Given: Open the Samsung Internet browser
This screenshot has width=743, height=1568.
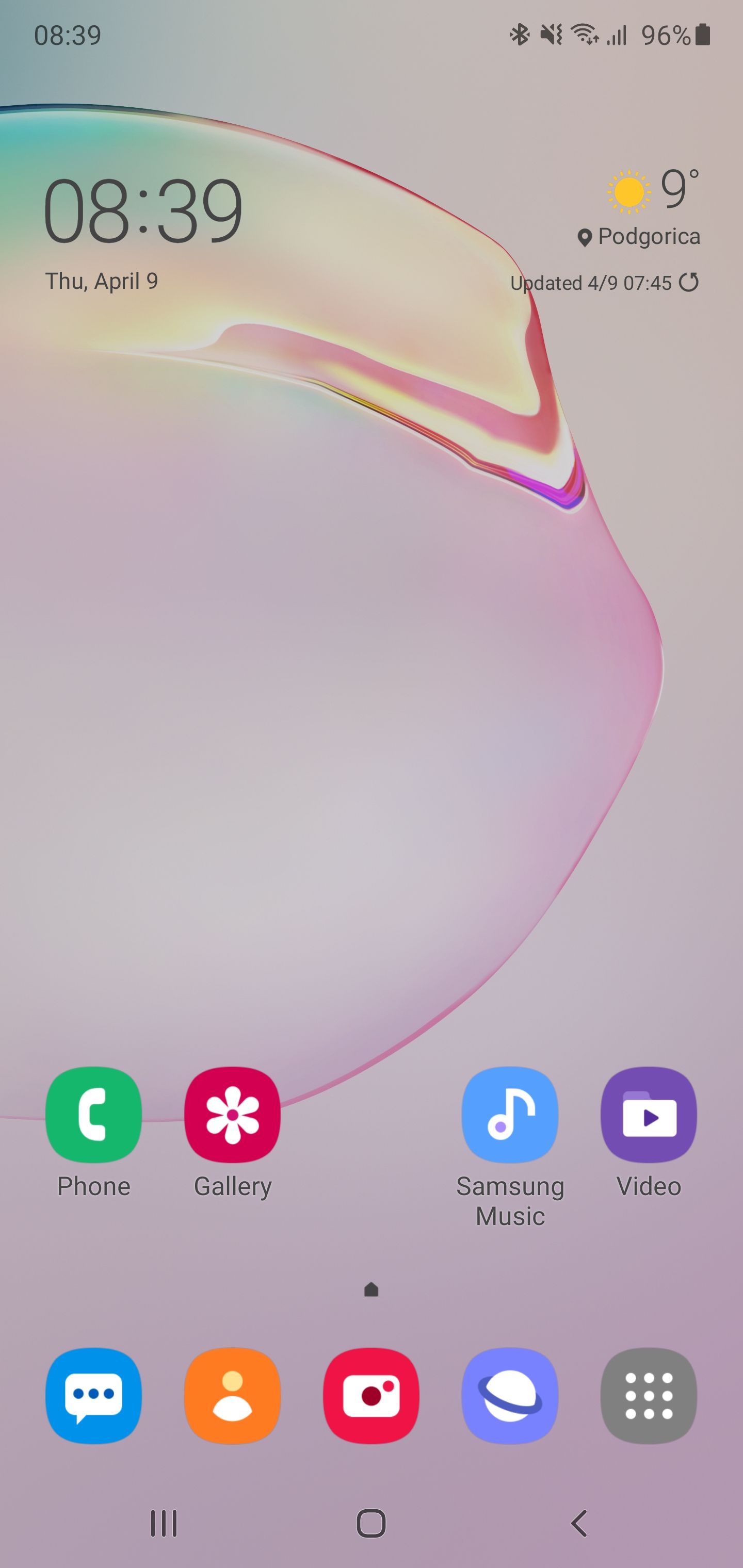Looking at the screenshot, I should [x=510, y=1395].
